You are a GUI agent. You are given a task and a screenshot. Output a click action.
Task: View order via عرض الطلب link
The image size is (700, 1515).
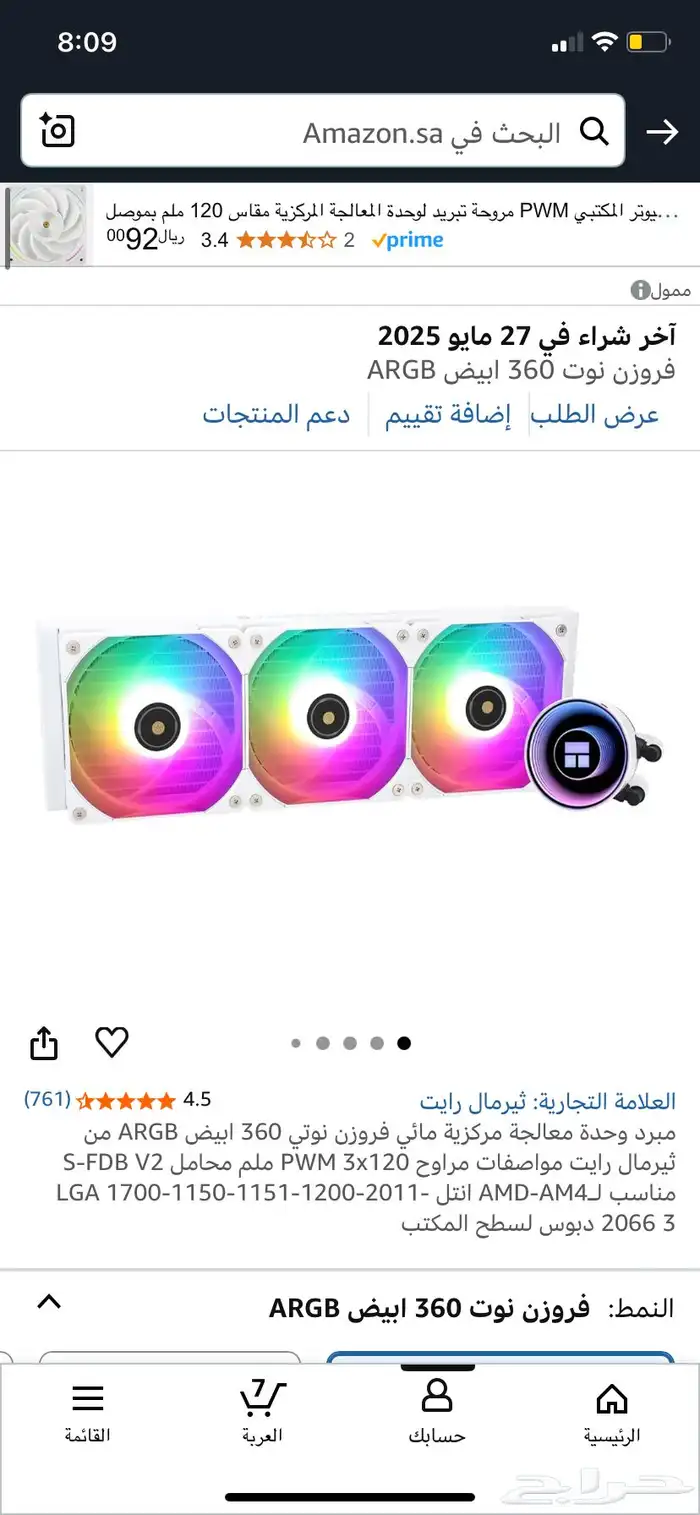(595, 415)
